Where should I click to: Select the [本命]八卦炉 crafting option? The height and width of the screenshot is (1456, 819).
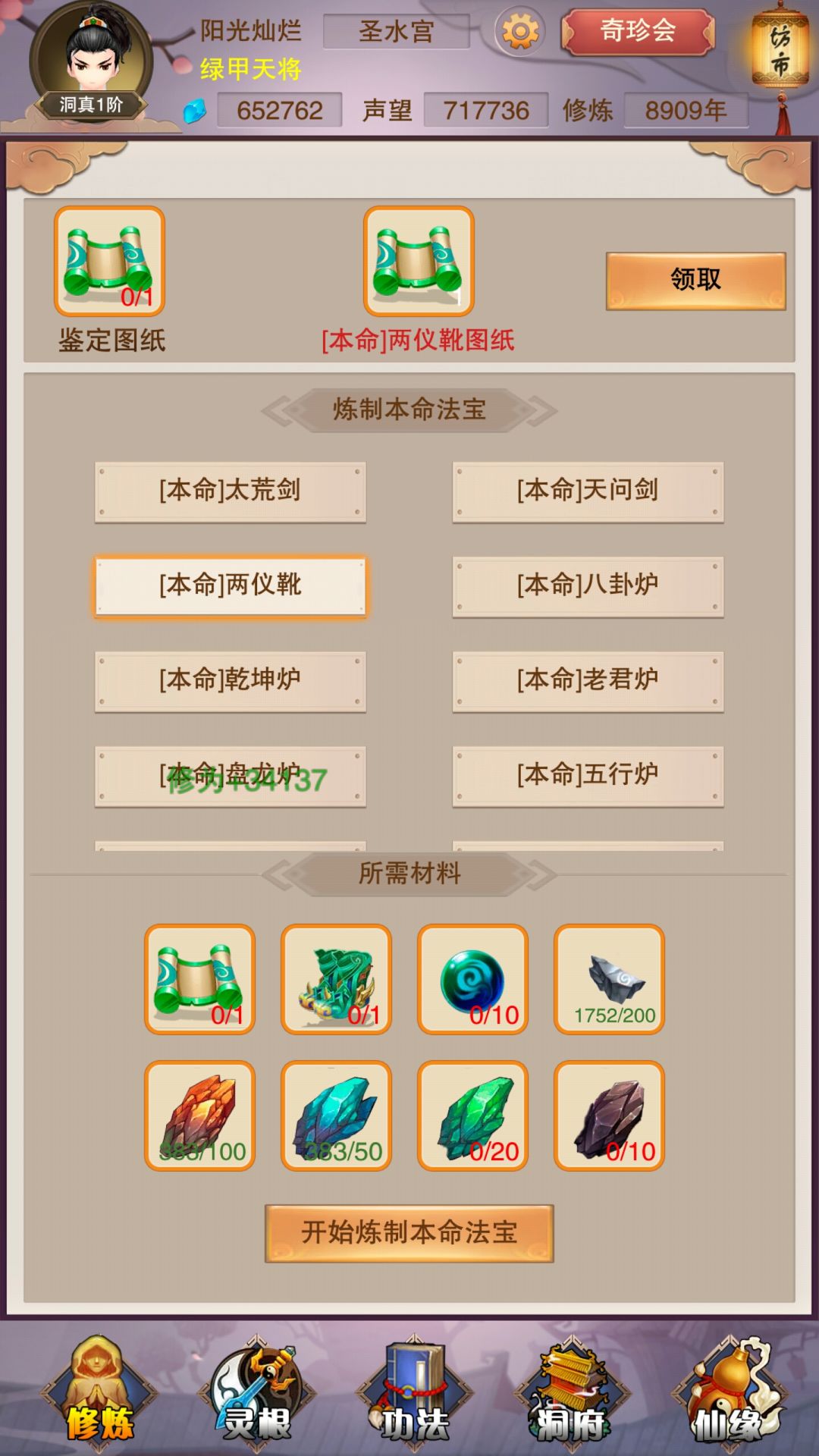588,586
